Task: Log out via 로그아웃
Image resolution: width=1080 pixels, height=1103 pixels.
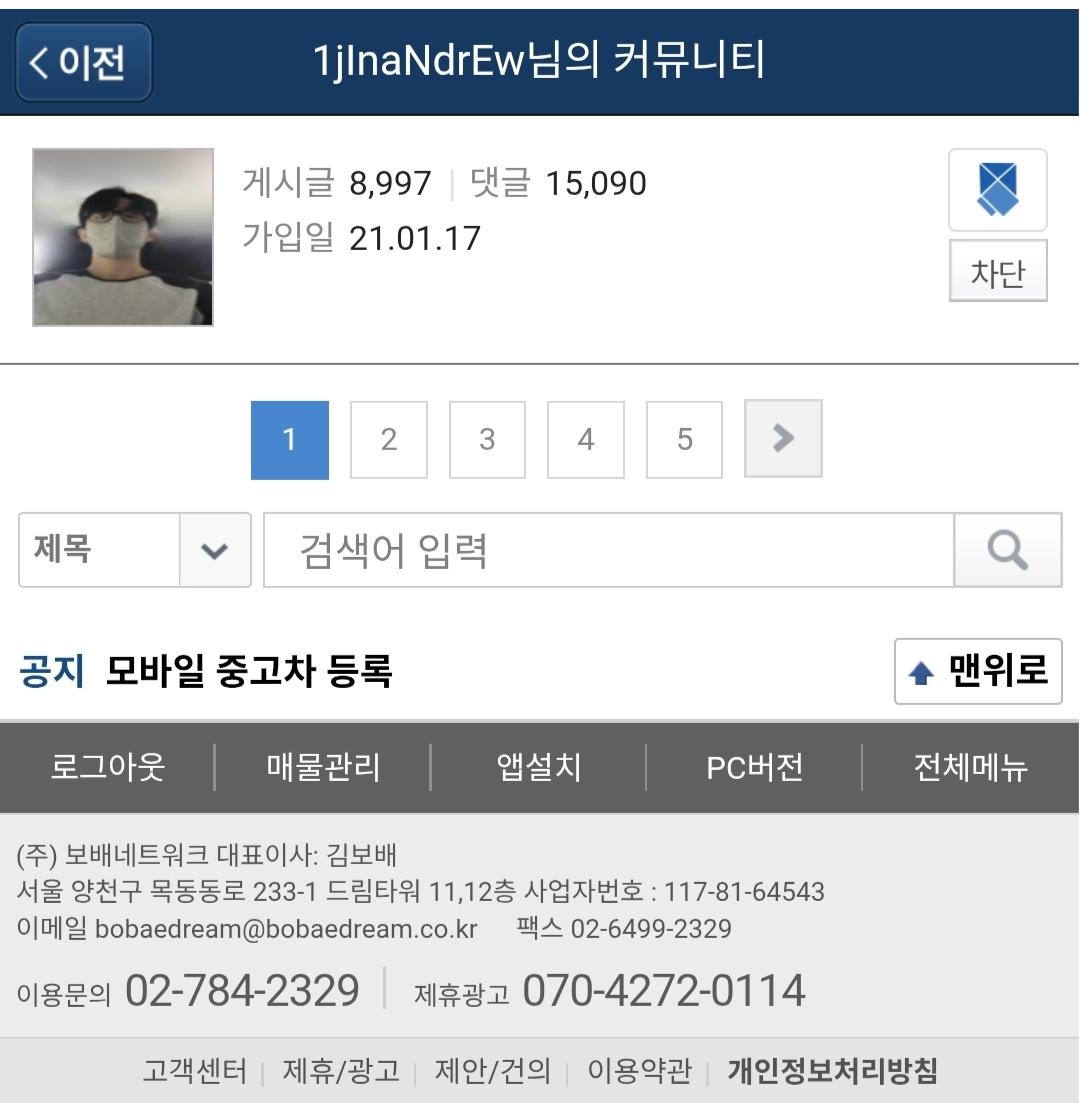Action: point(107,767)
